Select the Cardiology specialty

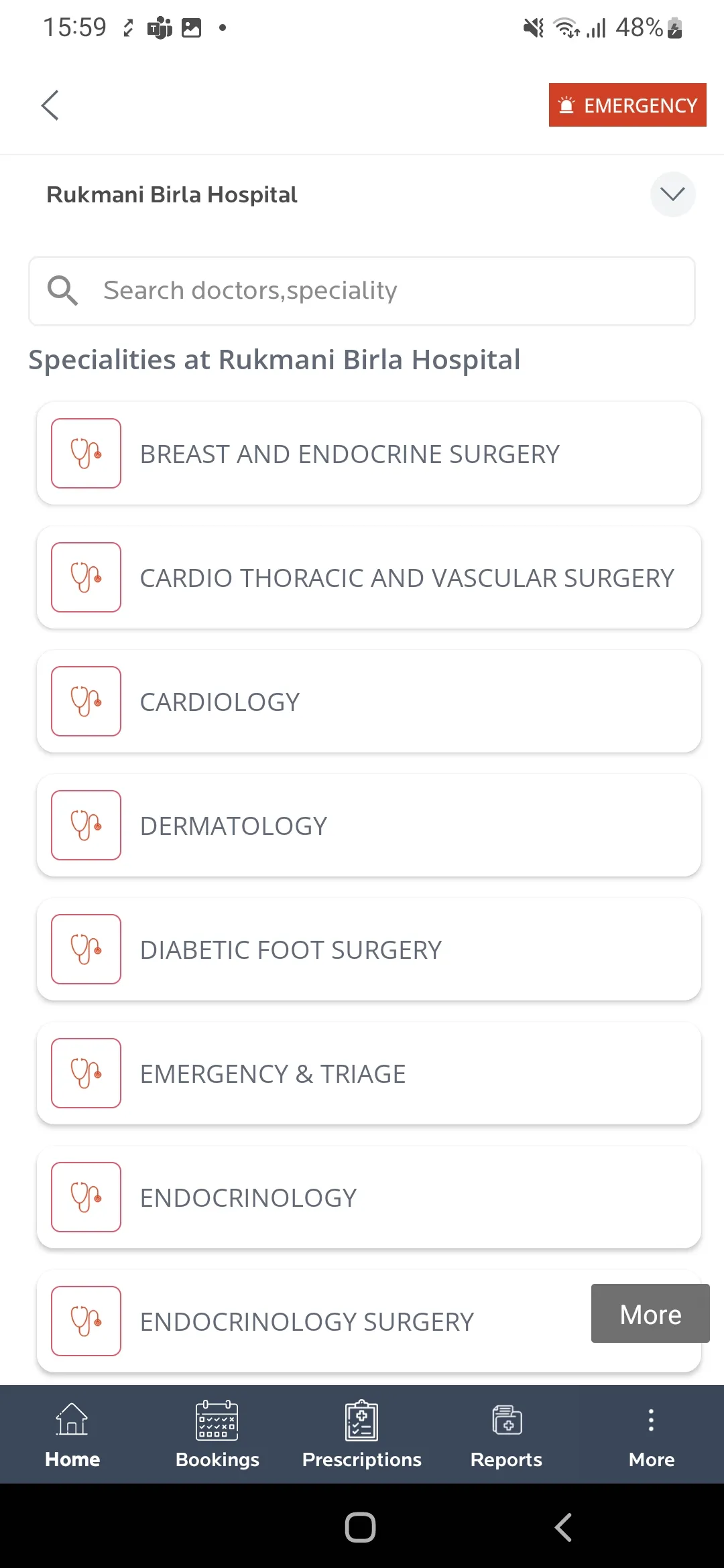pyautogui.click(x=369, y=701)
